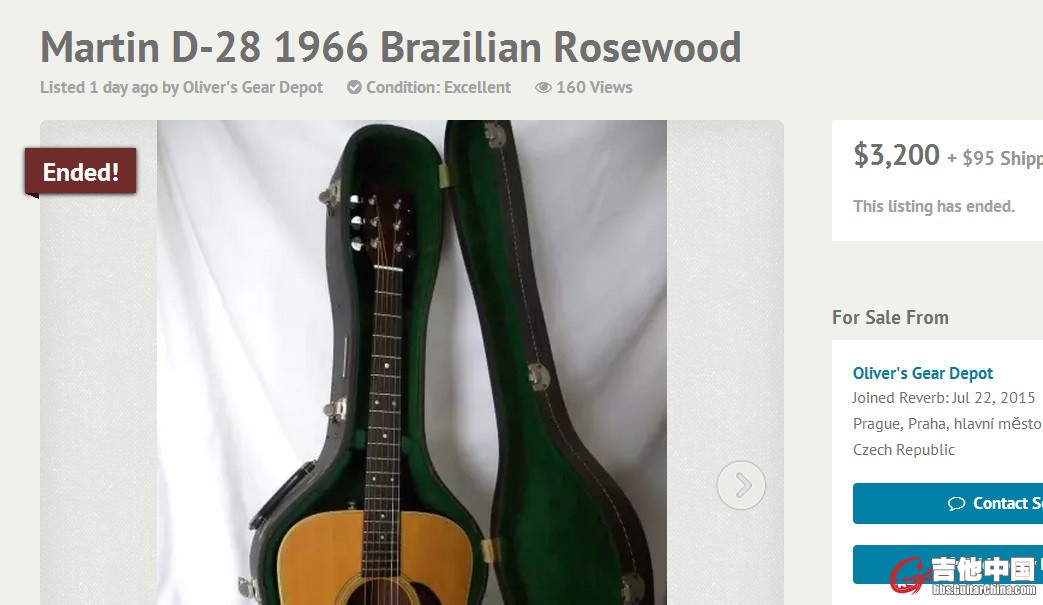Open the Martin D-28 guitar photo
Viewport: 1043px width, 605px height.
(x=411, y=360)
